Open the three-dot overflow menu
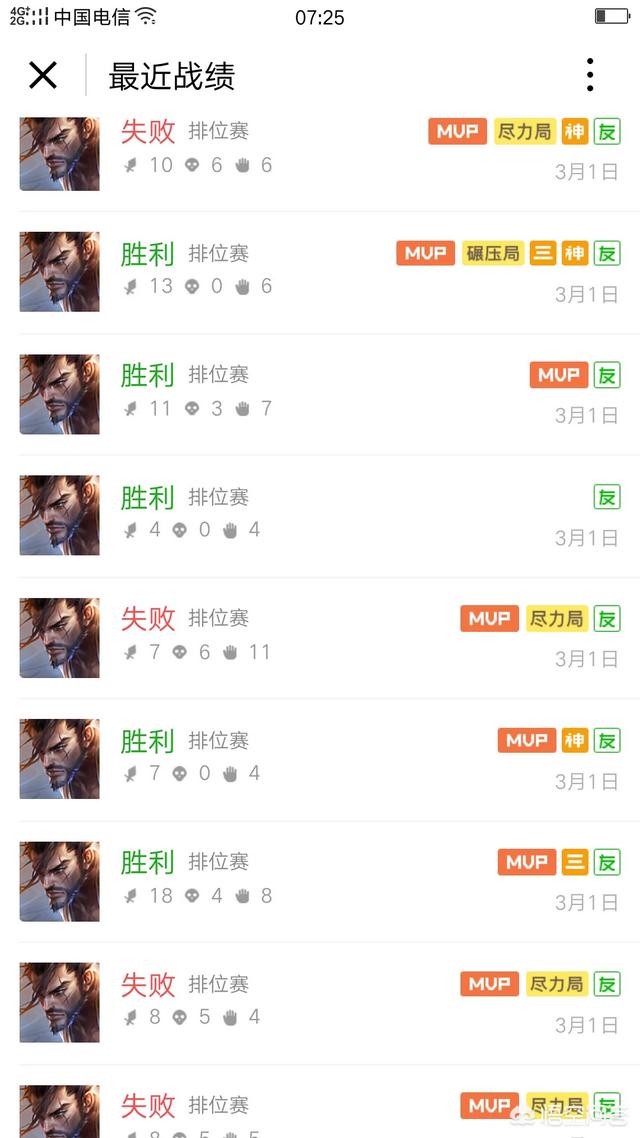Viewport: 640px width, 1138px height. [590, 75]
